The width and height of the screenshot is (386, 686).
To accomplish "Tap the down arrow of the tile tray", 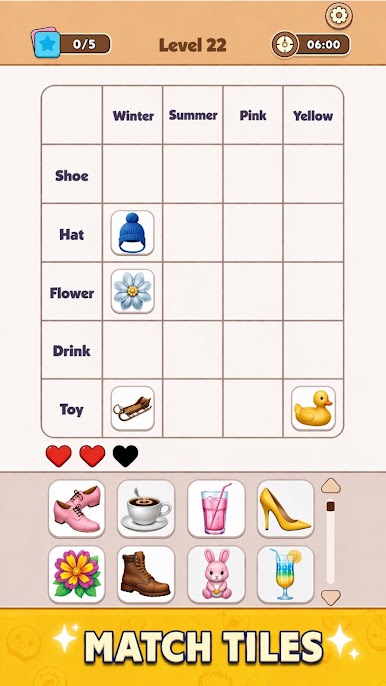I will [x=331, y=597].
